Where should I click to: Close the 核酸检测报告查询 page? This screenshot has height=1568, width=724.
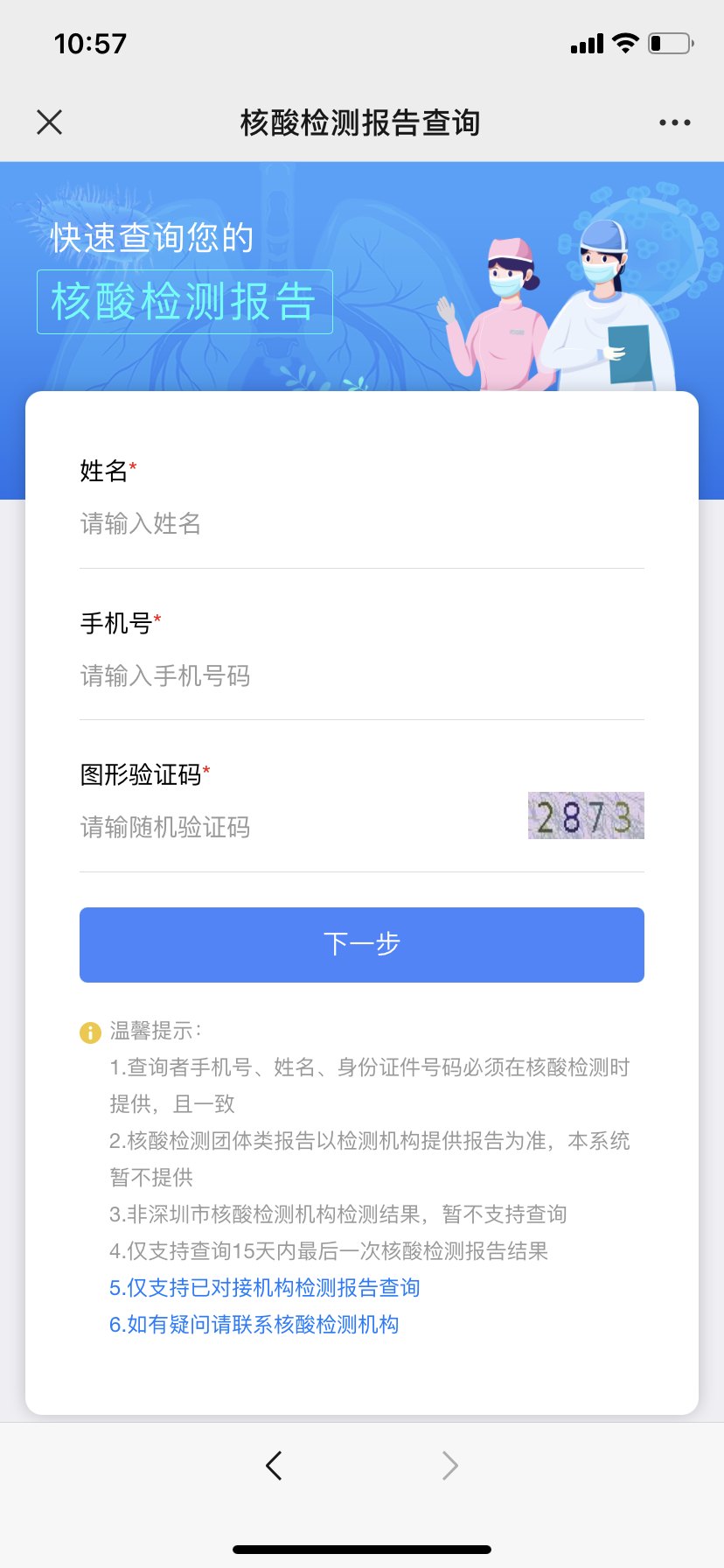(50, 122)
